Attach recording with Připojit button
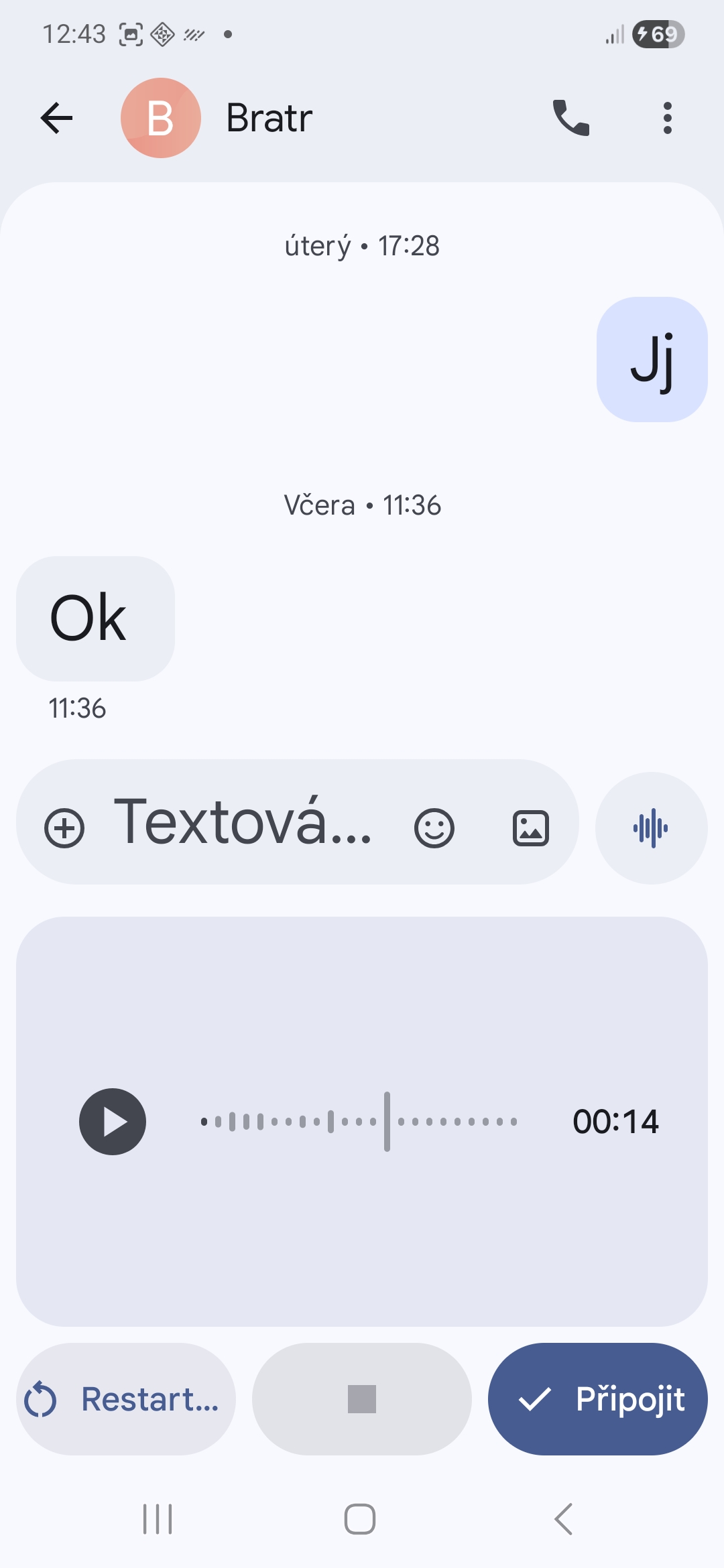Screen dimensions: 724x1568 (x=598, y=1399)
